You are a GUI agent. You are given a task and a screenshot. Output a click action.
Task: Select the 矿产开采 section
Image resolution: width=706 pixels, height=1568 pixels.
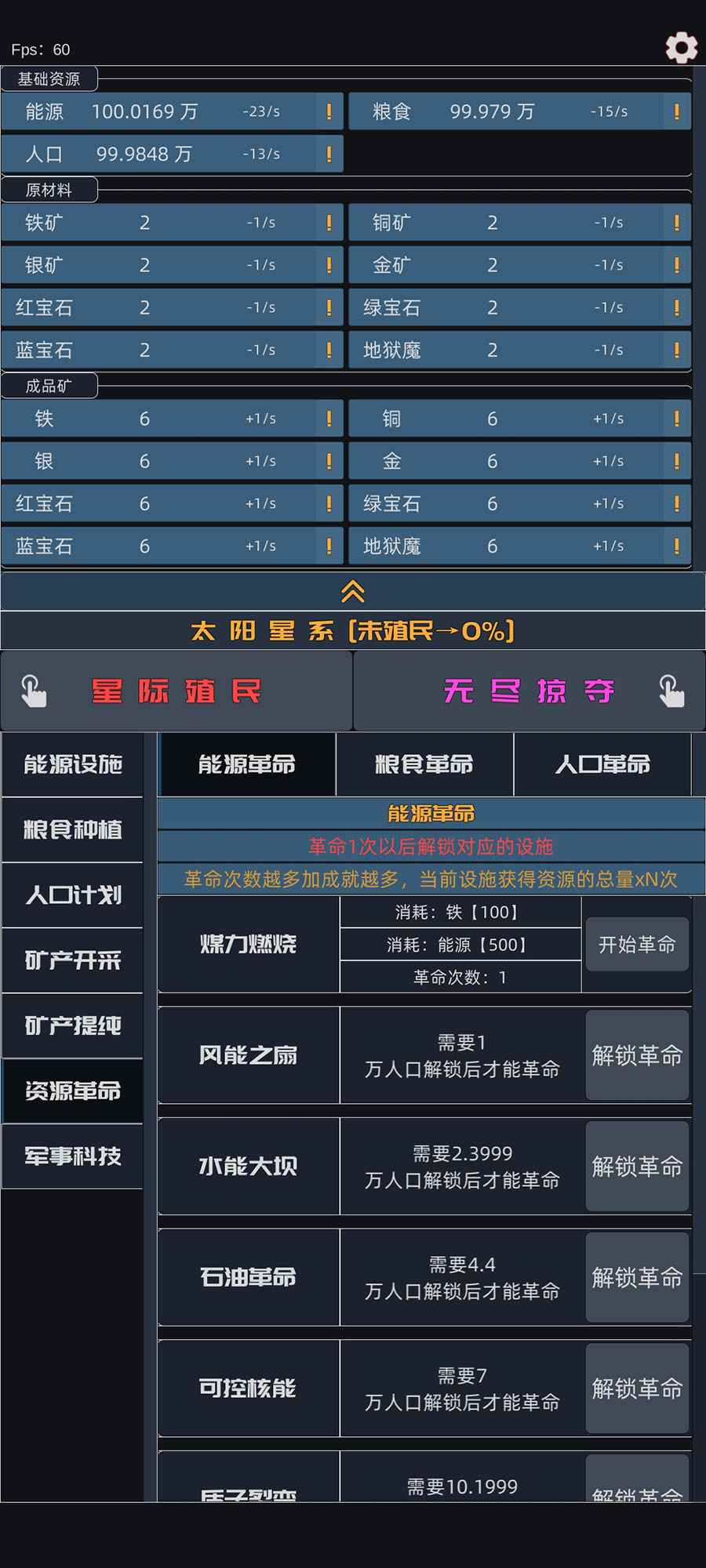[72, 960]
